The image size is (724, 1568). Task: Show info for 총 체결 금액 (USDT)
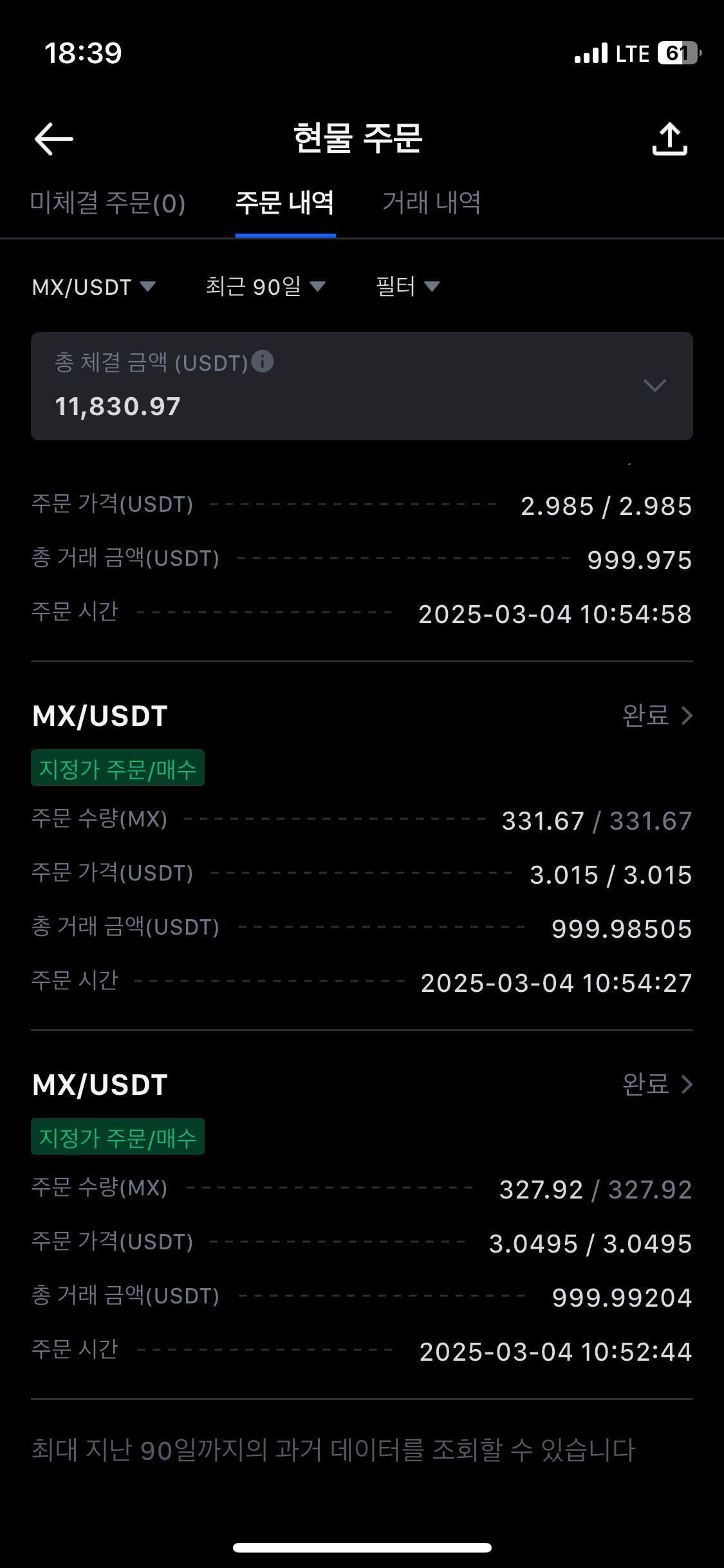pyautogui.click(x=263, y=362)
